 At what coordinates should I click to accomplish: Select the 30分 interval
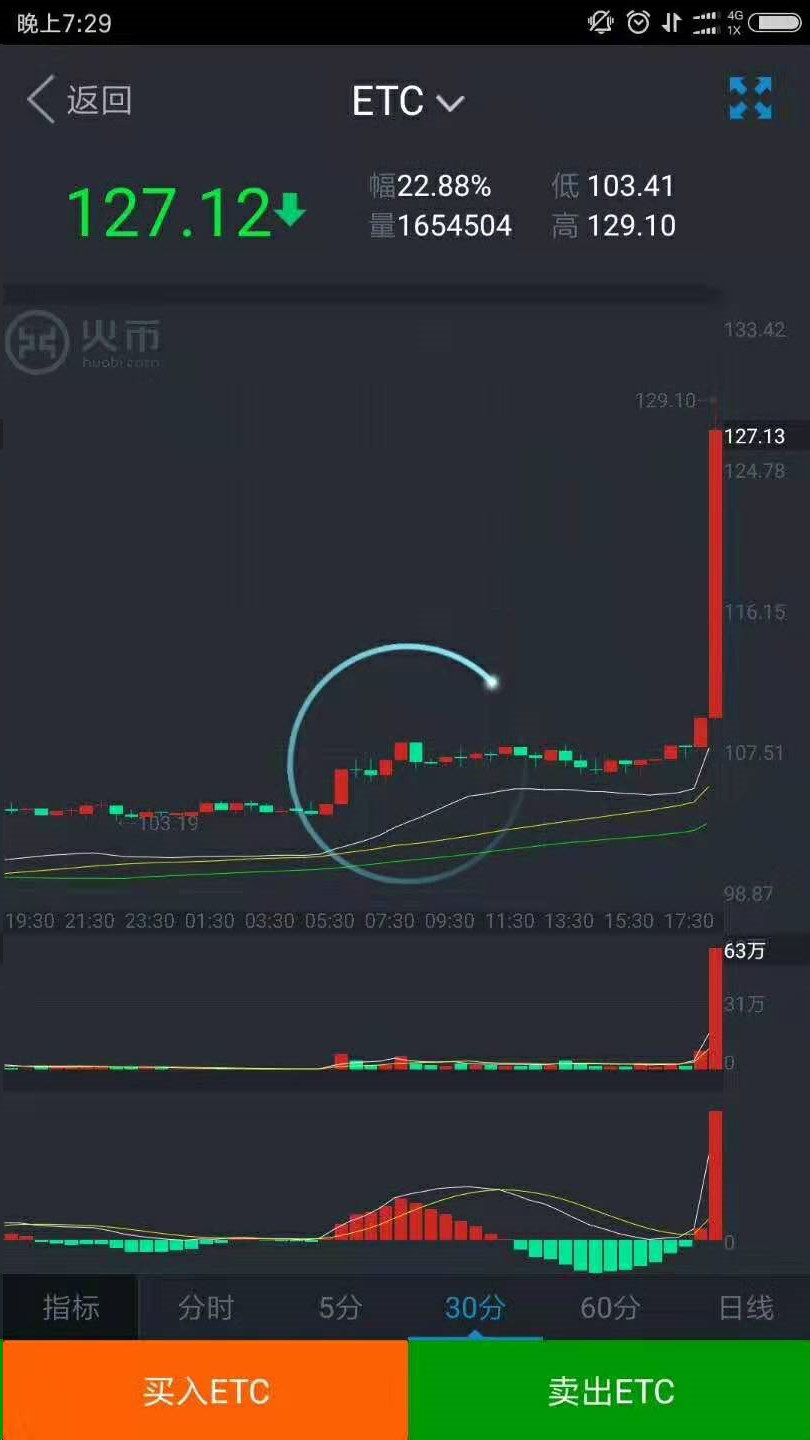pyautogui.click(x=475, y=1307)
